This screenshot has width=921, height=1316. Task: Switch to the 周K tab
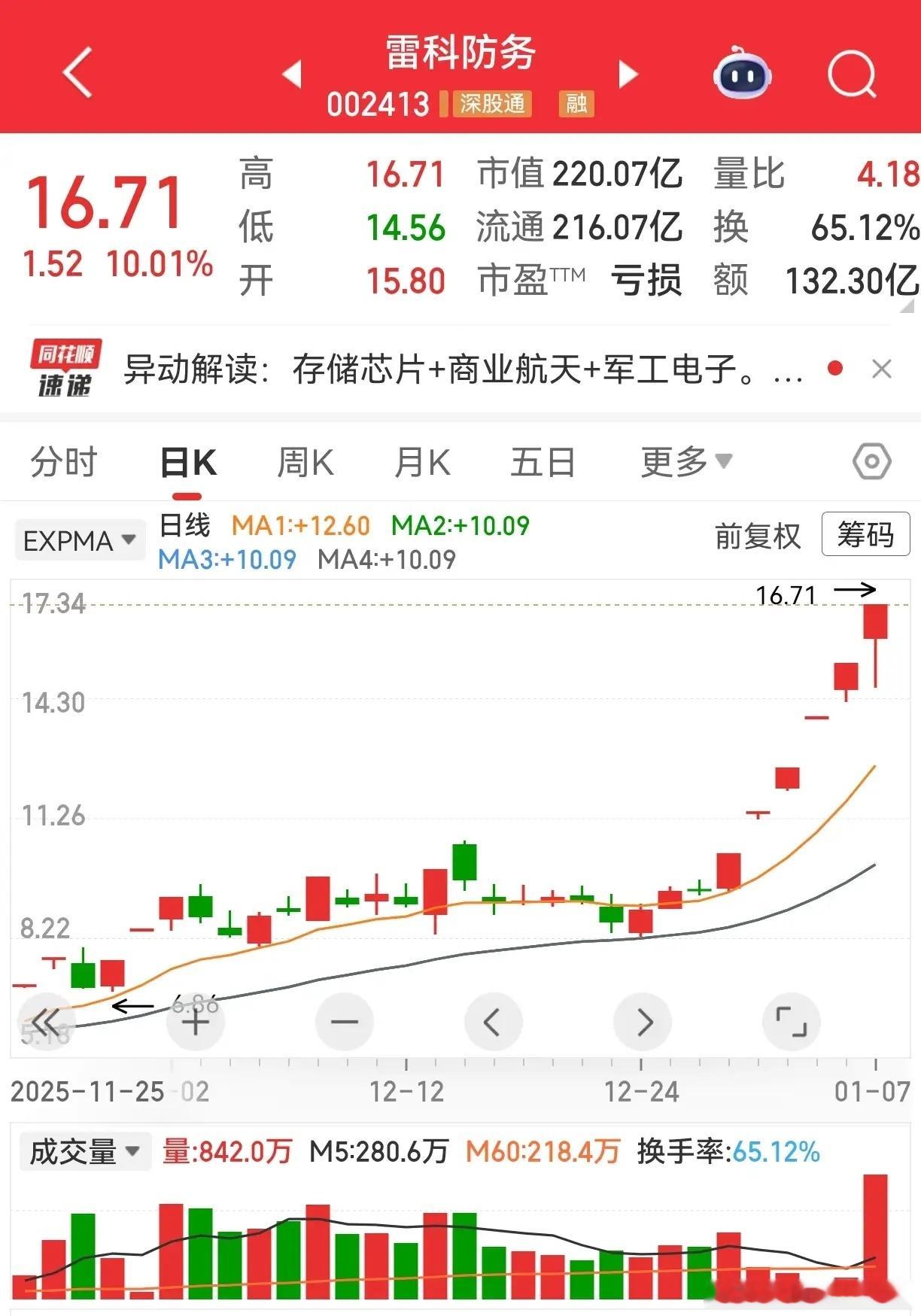pos(305,462)
